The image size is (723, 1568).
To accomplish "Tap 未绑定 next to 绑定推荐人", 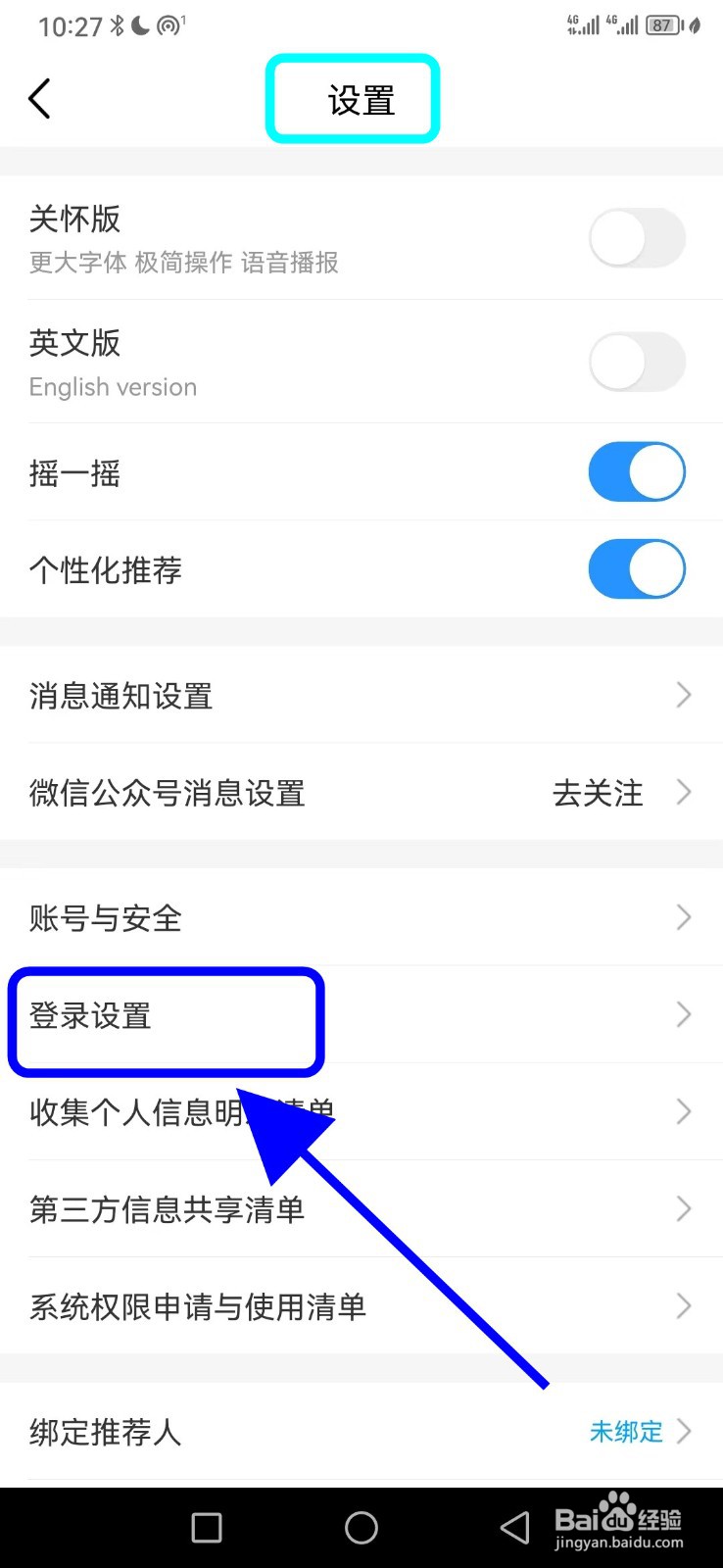I will (x=626, y=1432).
